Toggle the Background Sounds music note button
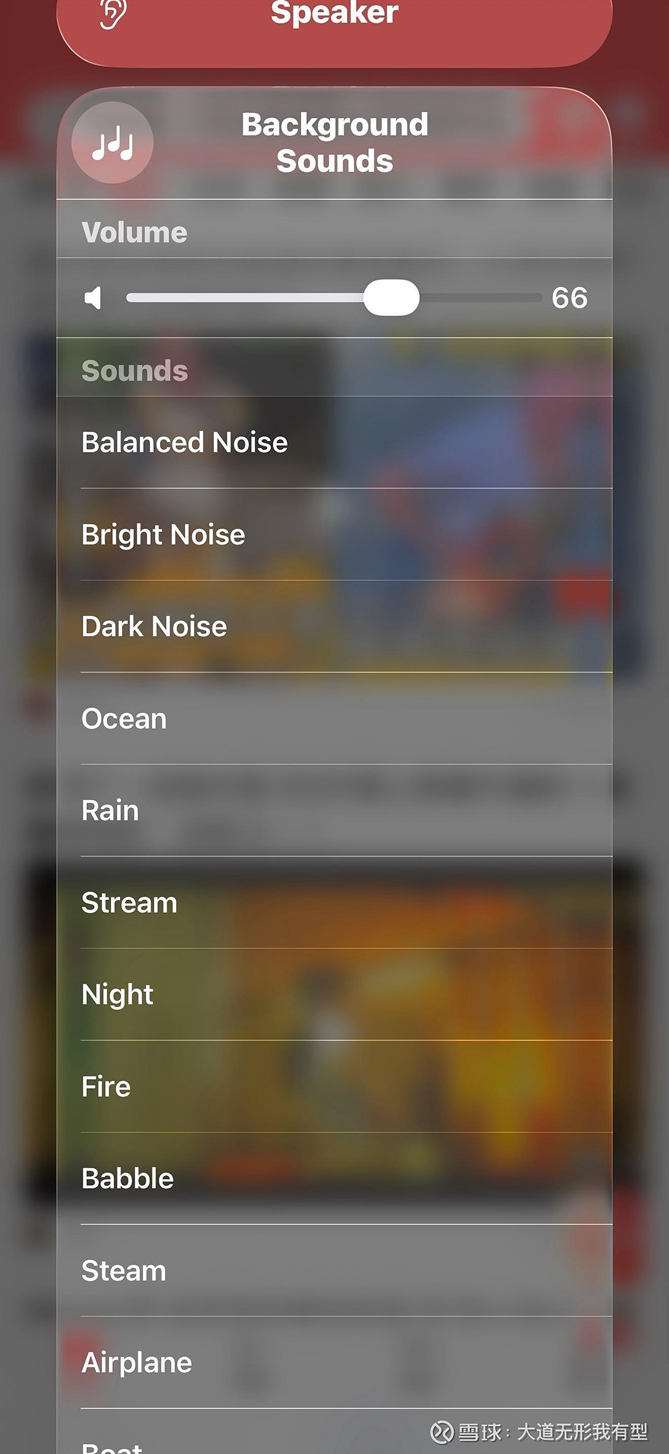This screenshot has height=1454, width=669. click(x=112, y=143)
